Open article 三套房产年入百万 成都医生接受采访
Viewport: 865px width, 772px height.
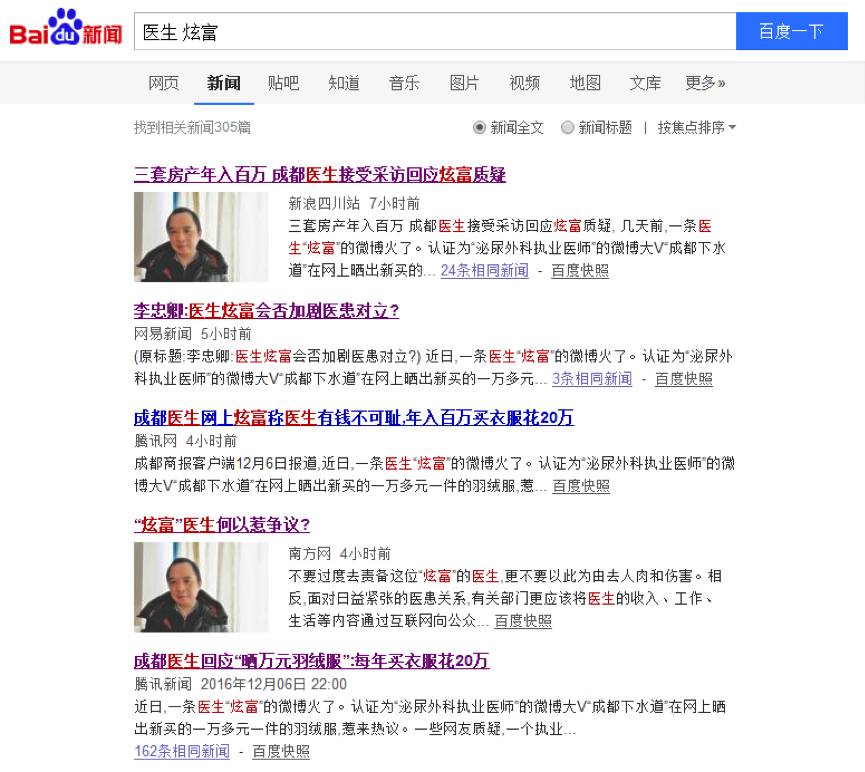(x=320, y=175)
